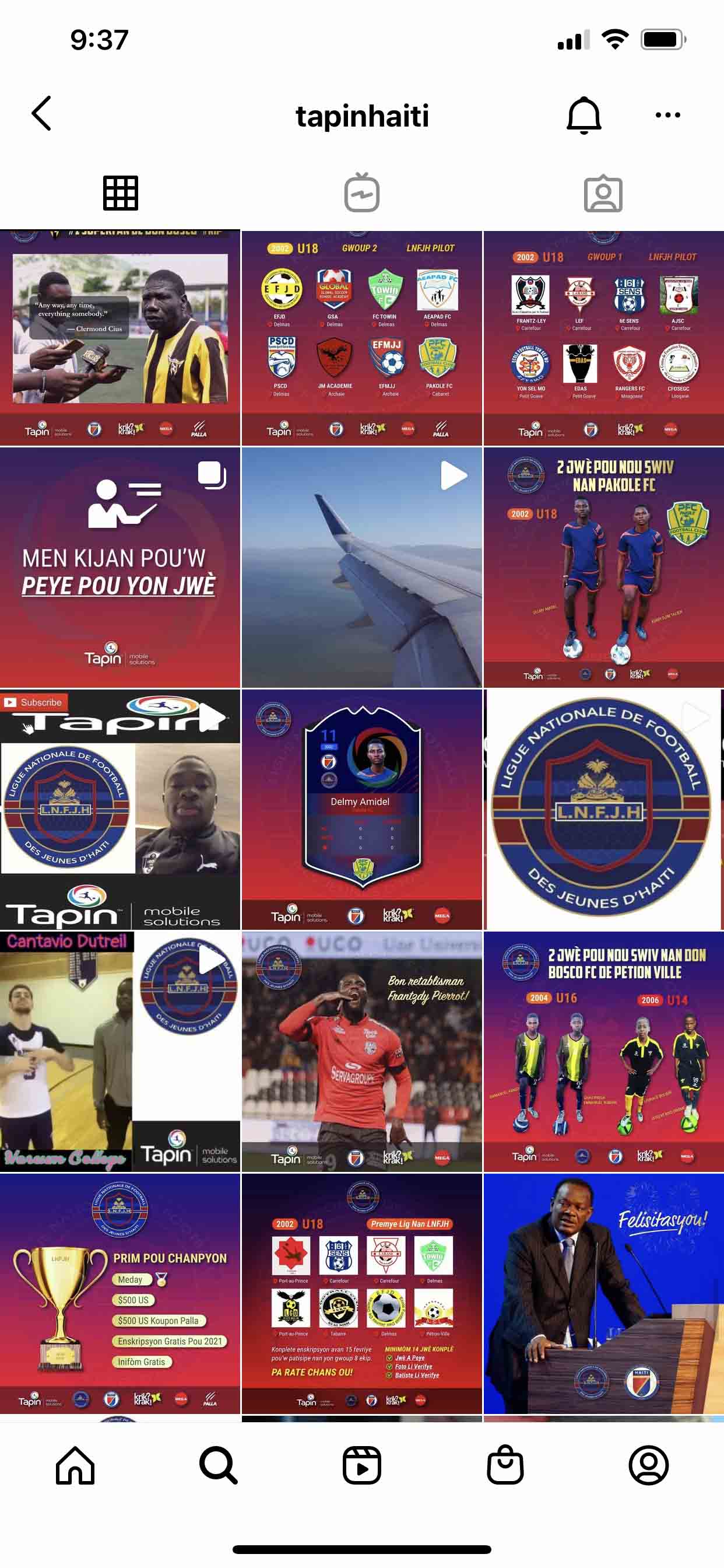The image size is (724, 1568).
Task: Switch to the tagged photos tab
Action: tap(602, 194)
